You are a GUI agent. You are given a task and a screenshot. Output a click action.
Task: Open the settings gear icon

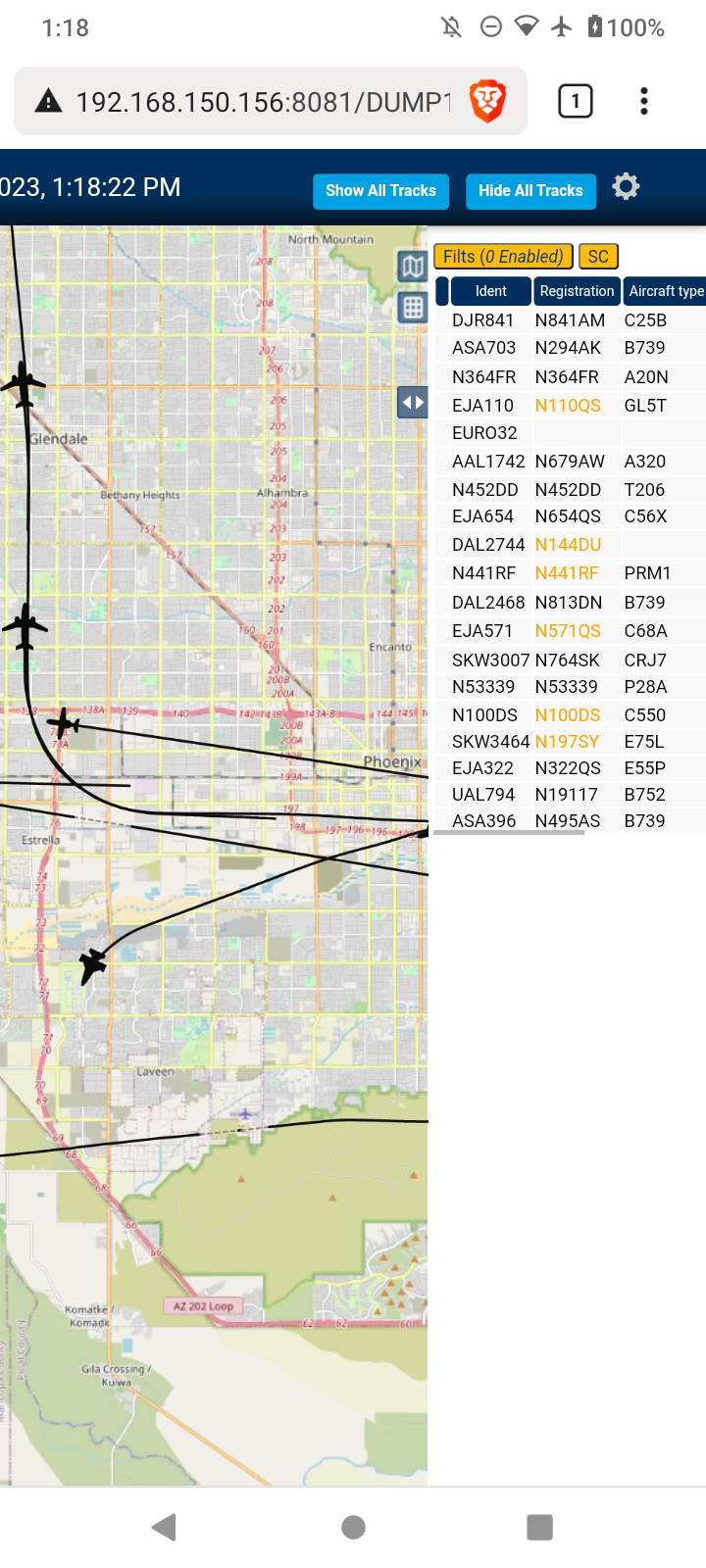[x=626, y=186]
